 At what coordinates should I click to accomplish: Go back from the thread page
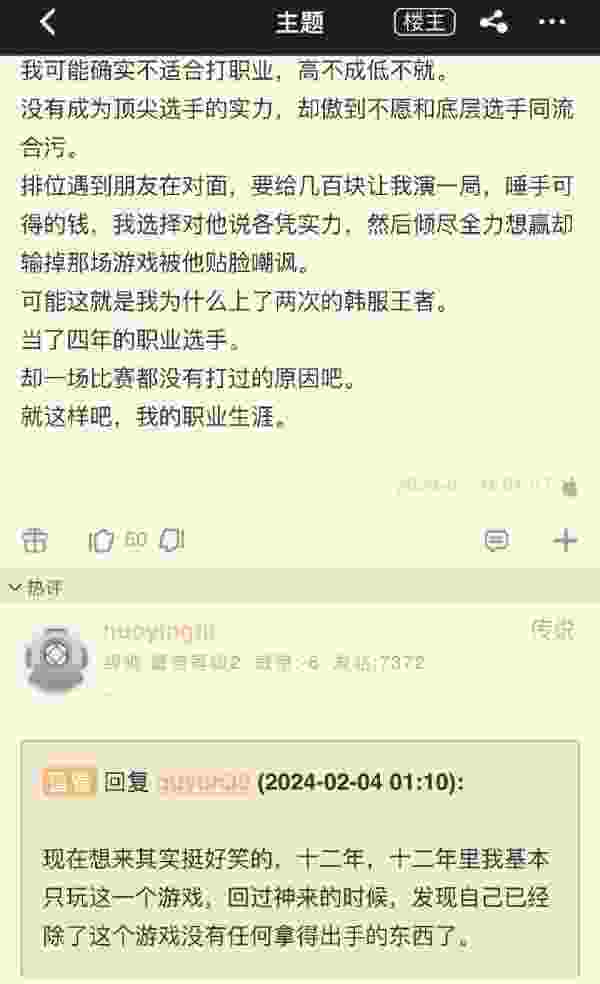pos(47,22)
